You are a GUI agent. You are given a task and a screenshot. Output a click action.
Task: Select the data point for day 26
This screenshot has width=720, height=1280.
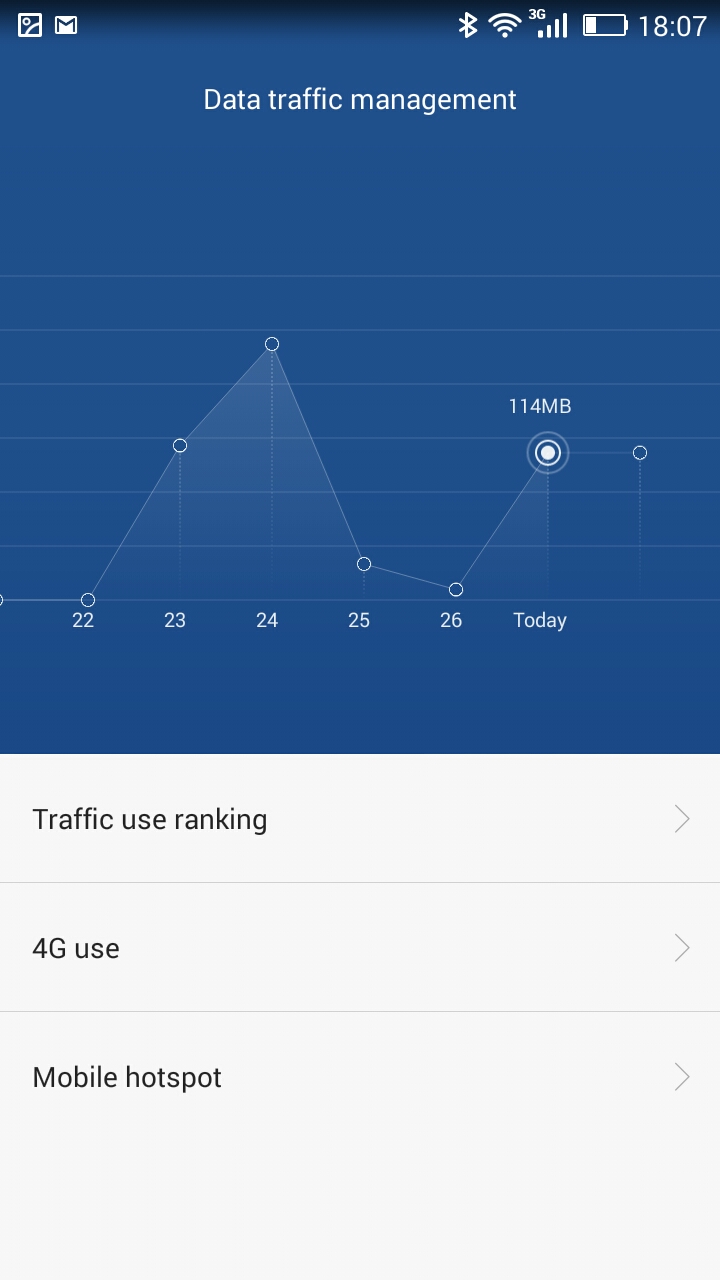coord(456,589)
